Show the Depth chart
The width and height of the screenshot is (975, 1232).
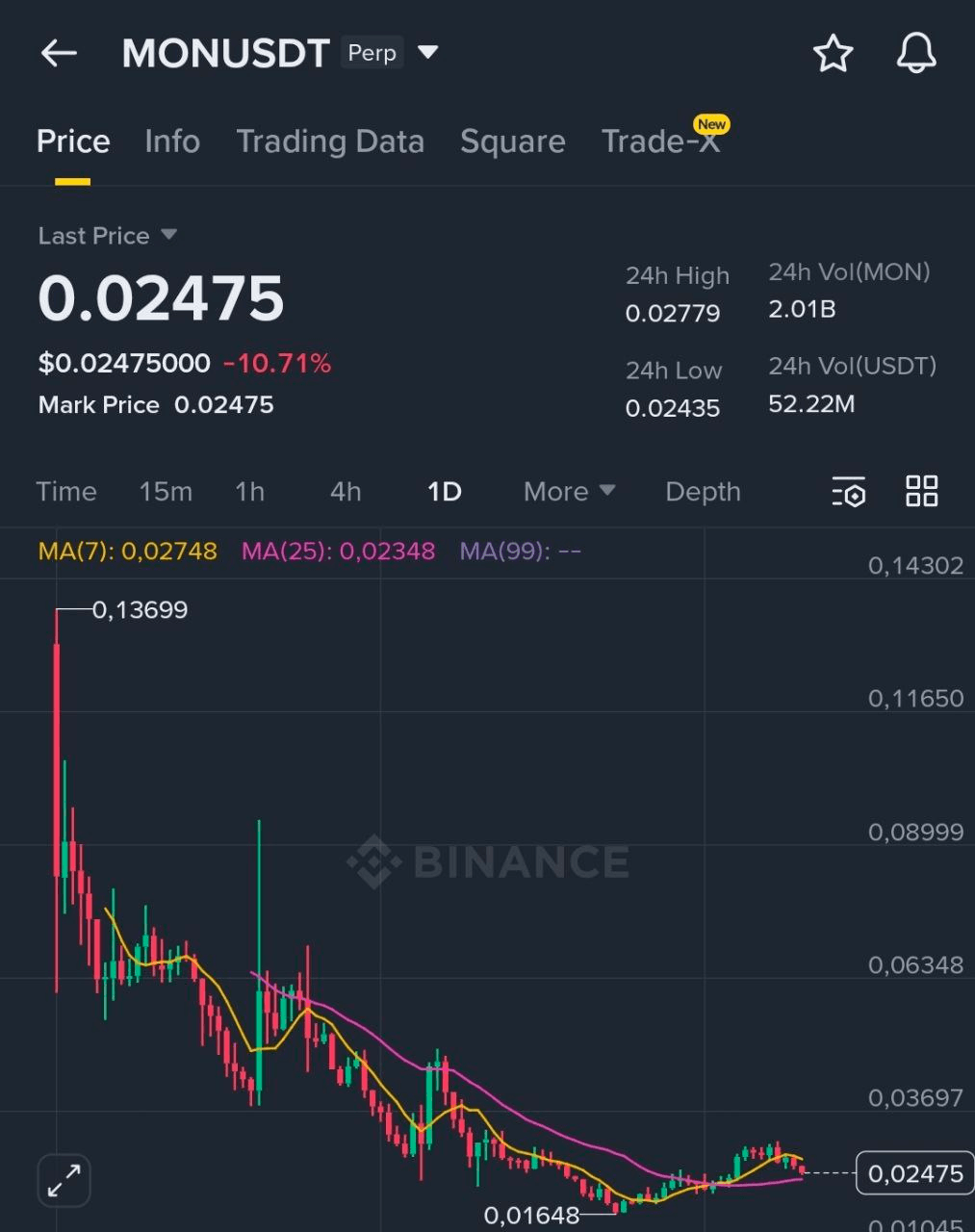pos(703,492)
